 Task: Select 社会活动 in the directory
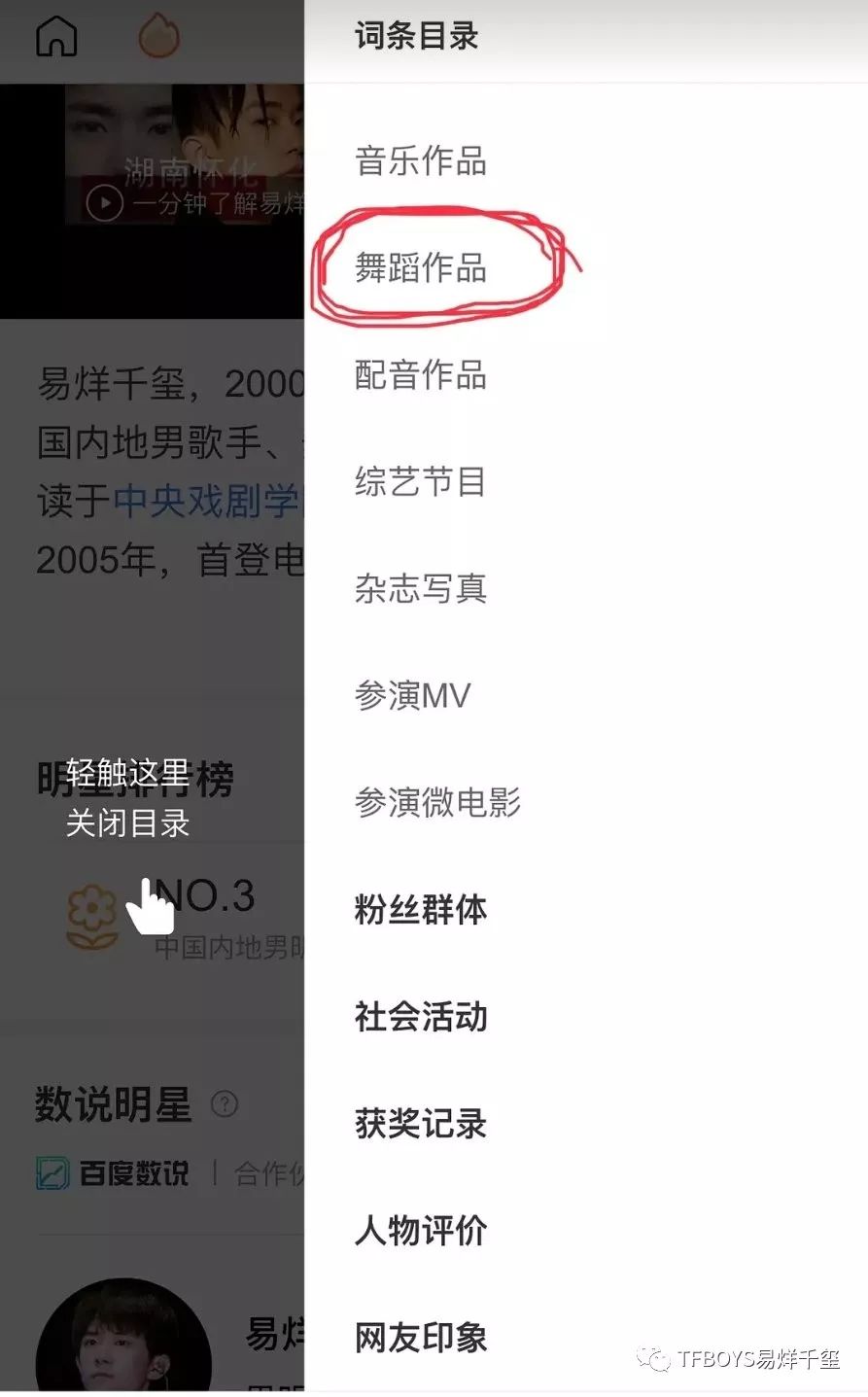click(x=420, y=1017)
